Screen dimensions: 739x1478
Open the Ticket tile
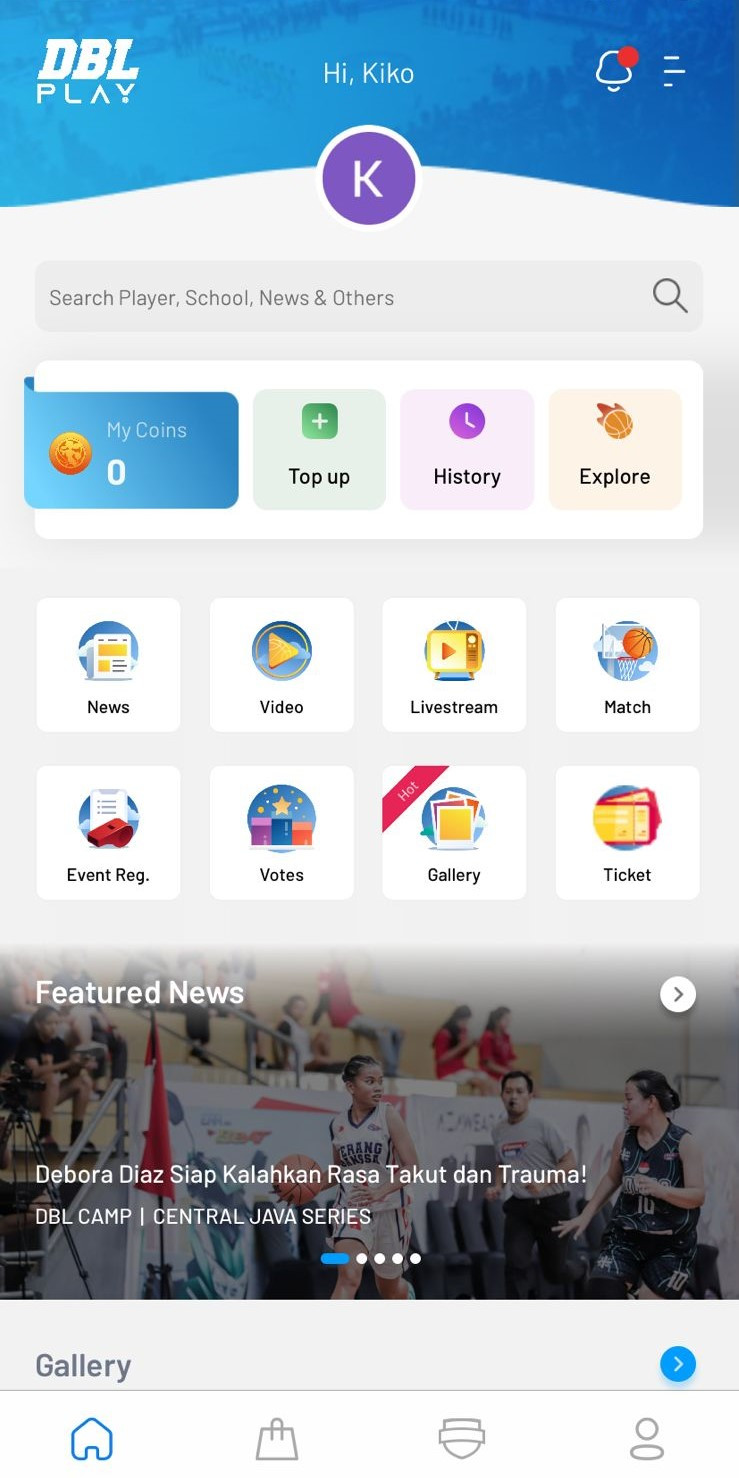tap(627, 833)
